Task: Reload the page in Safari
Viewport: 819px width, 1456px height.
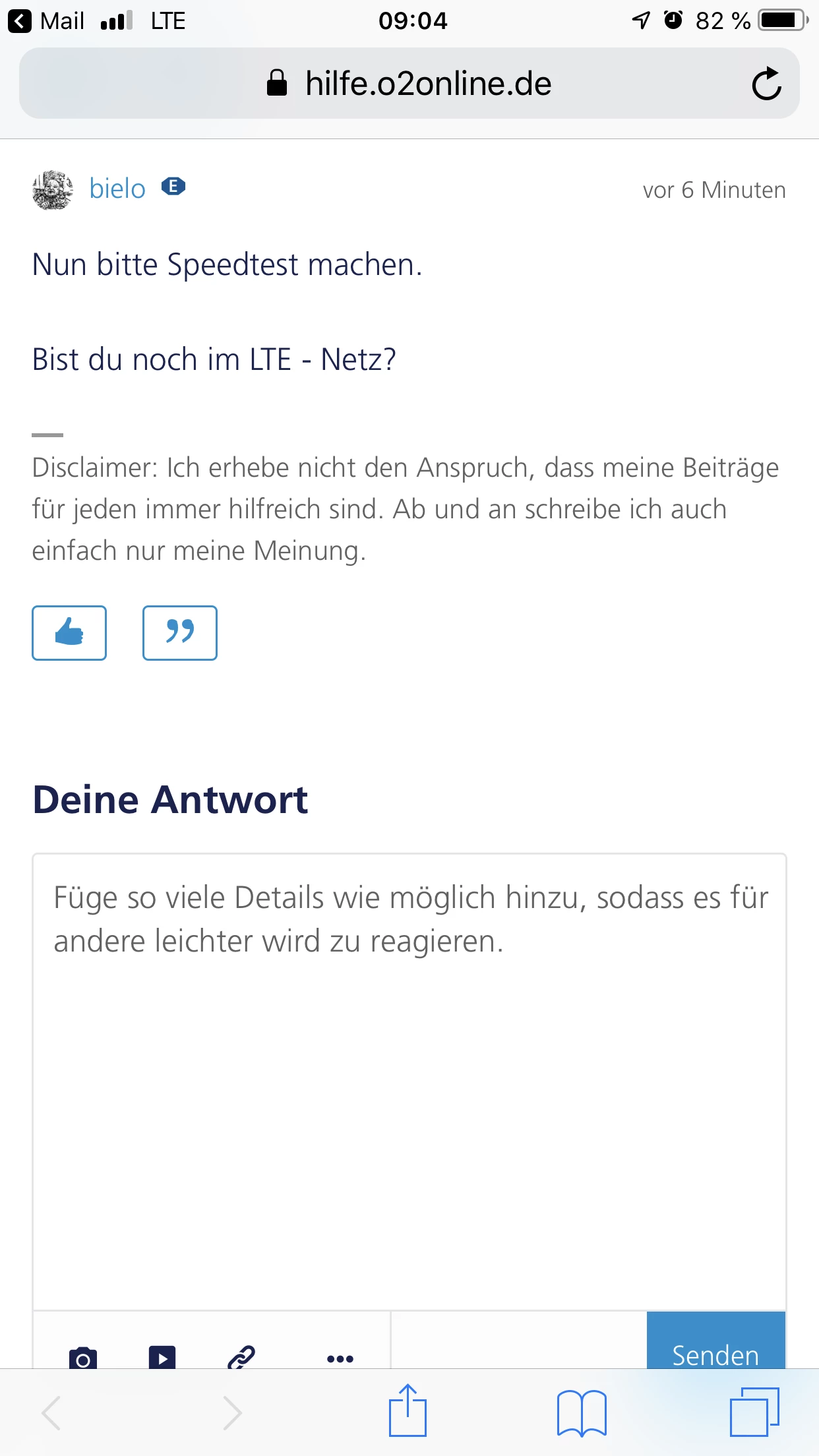Action: tap(766, 84)
